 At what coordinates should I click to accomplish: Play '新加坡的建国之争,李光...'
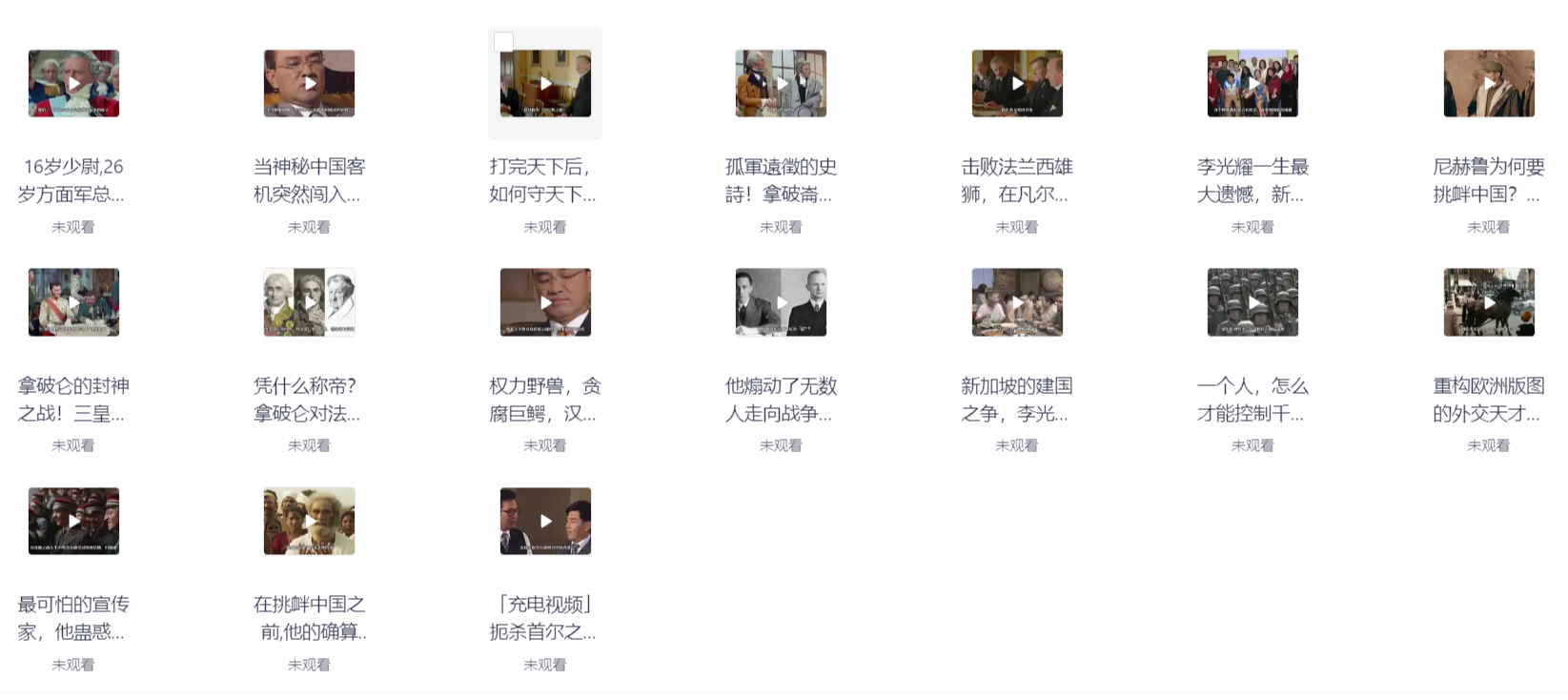[x=1017, y=302]
